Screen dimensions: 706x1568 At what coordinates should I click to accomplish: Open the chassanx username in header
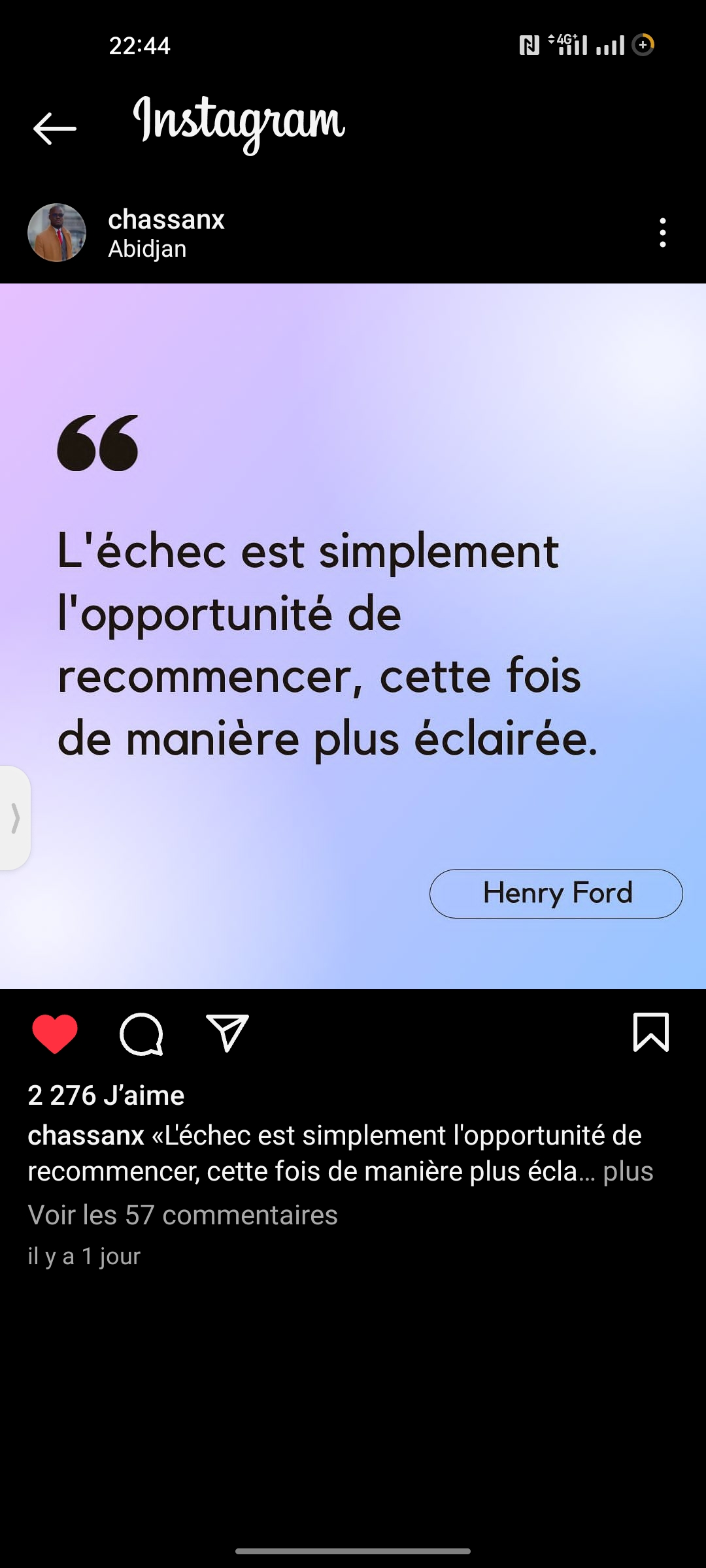[x=166, y=220]
